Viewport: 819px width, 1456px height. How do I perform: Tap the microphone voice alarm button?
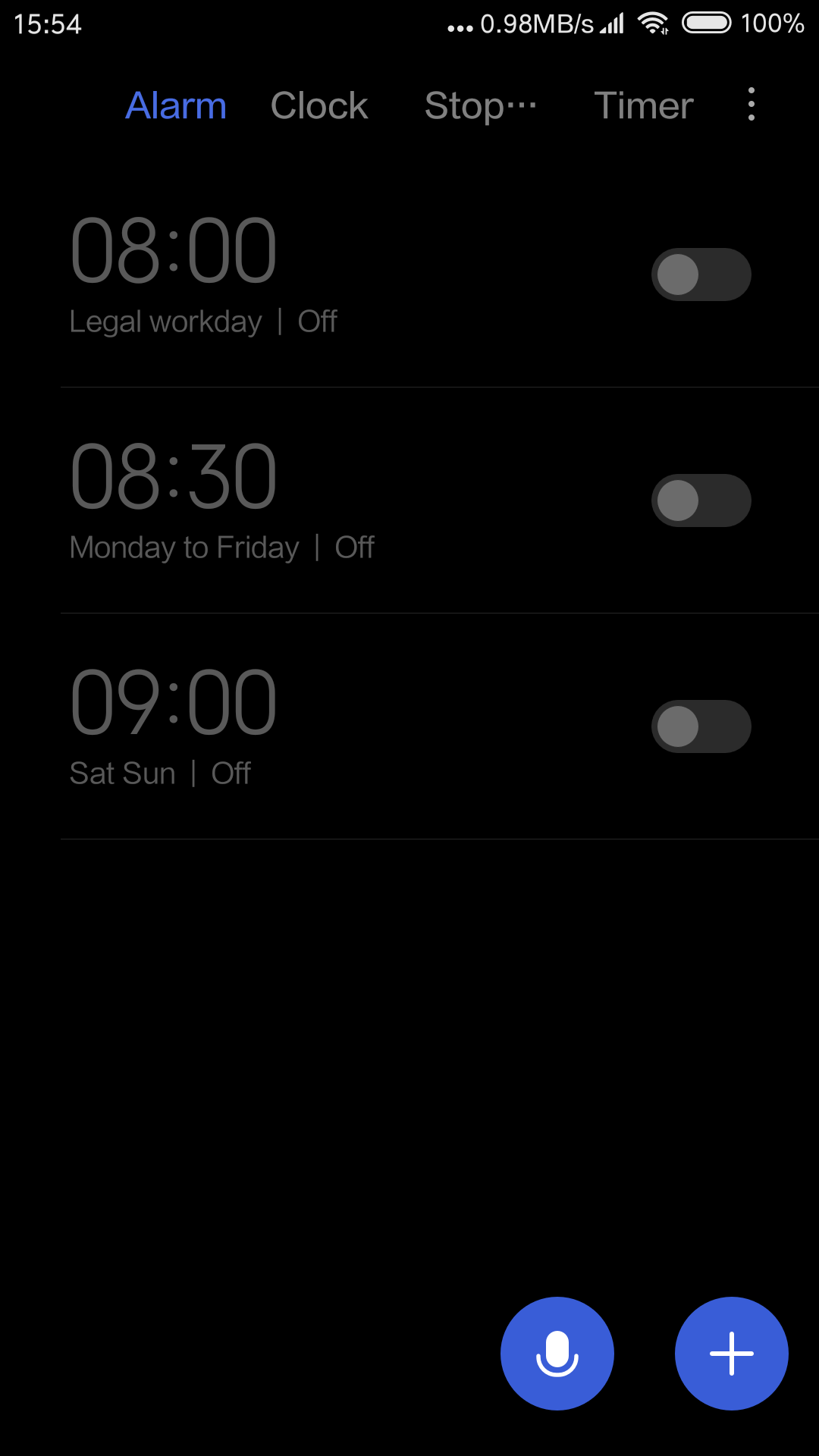point(557,1354)
